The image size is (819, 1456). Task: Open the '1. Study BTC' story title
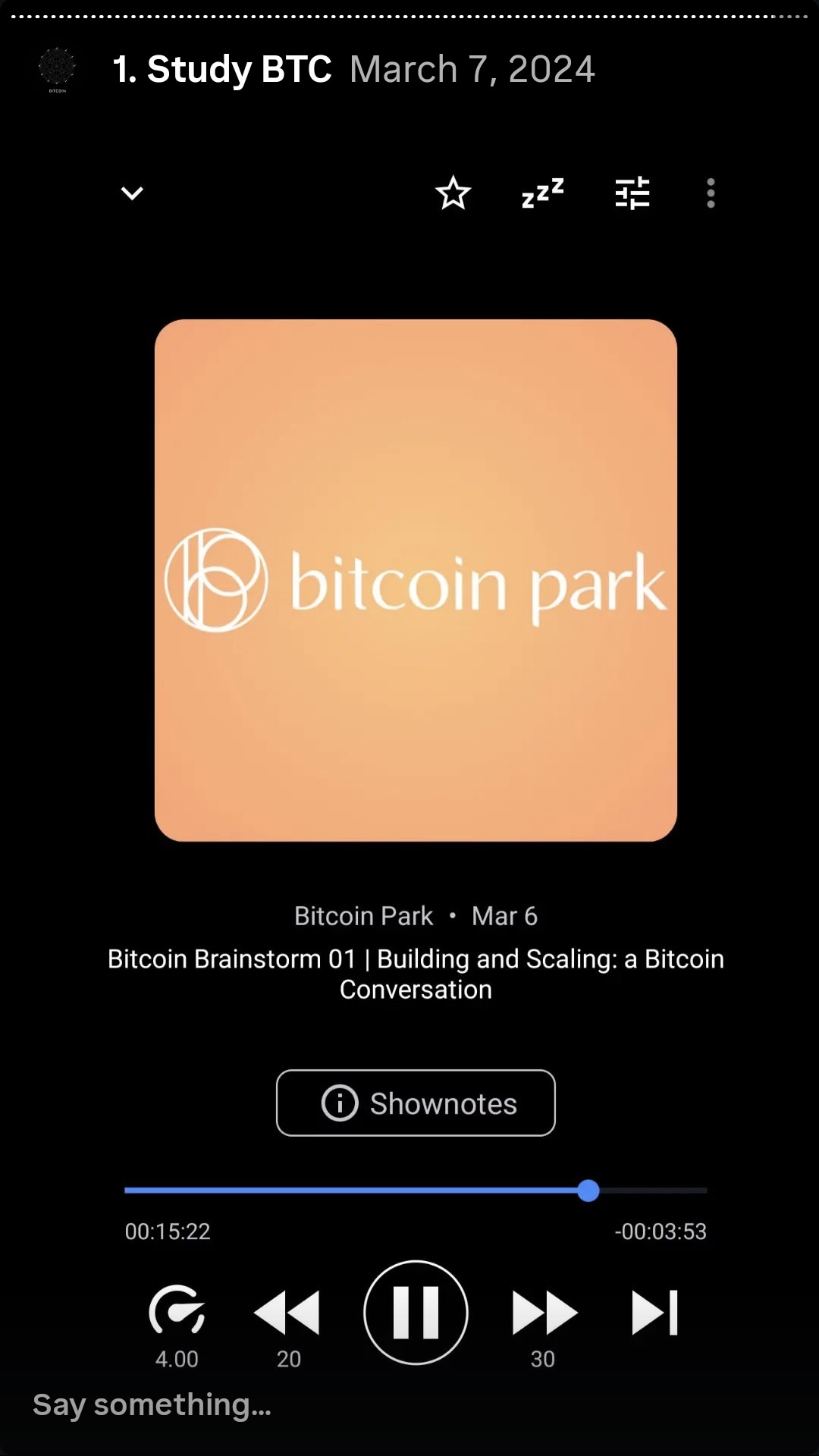(221, 69)
